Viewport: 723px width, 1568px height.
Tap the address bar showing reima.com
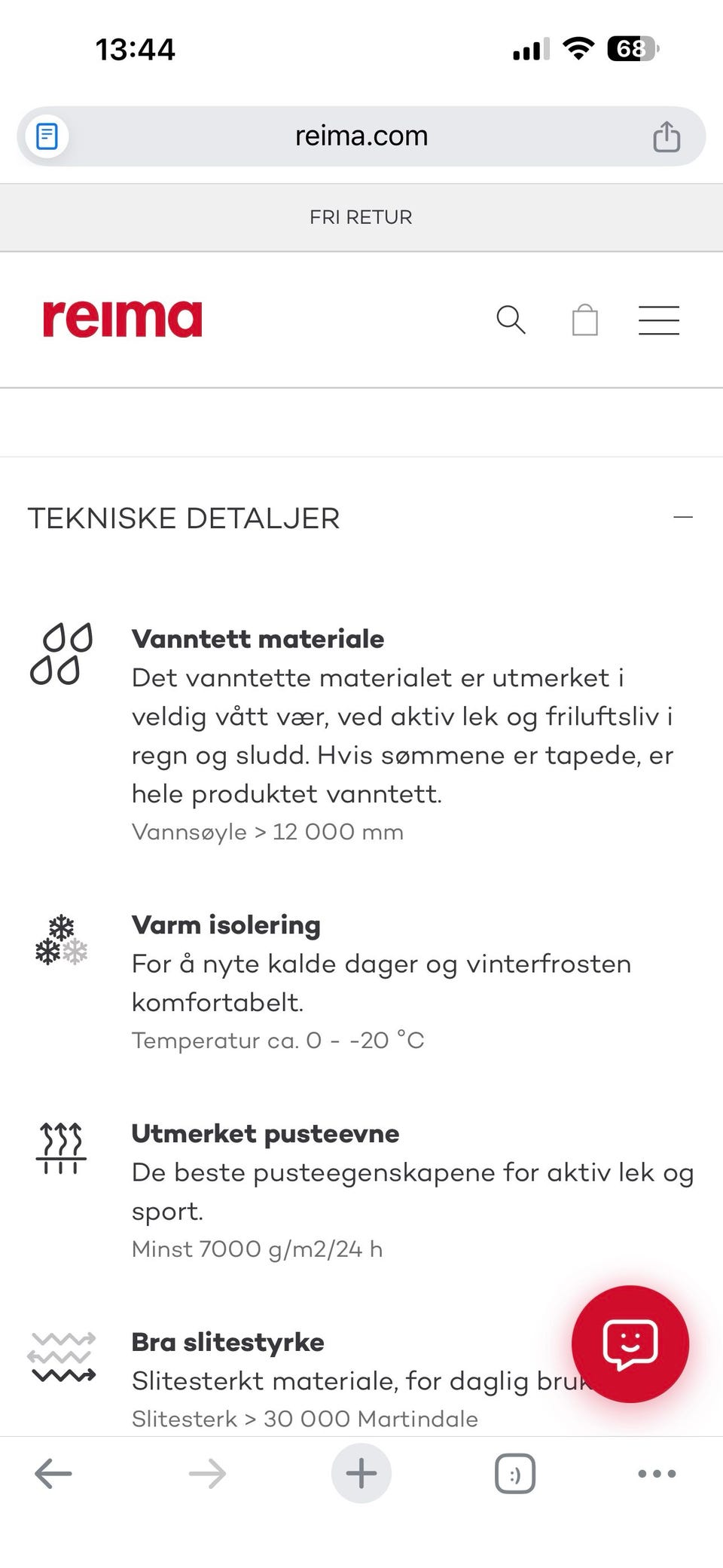[x=361, y=136]
